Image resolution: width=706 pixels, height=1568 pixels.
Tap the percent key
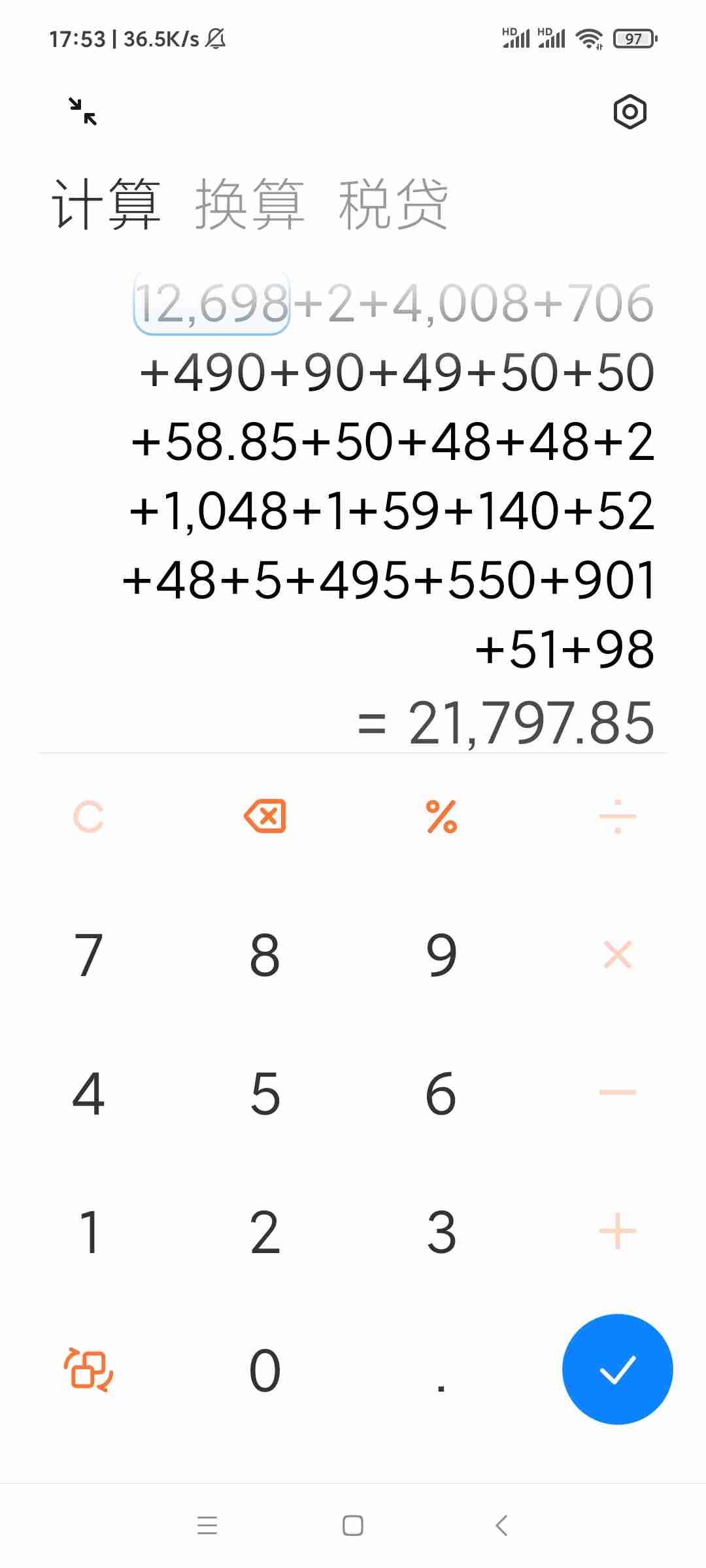click(x=441, y=817)
